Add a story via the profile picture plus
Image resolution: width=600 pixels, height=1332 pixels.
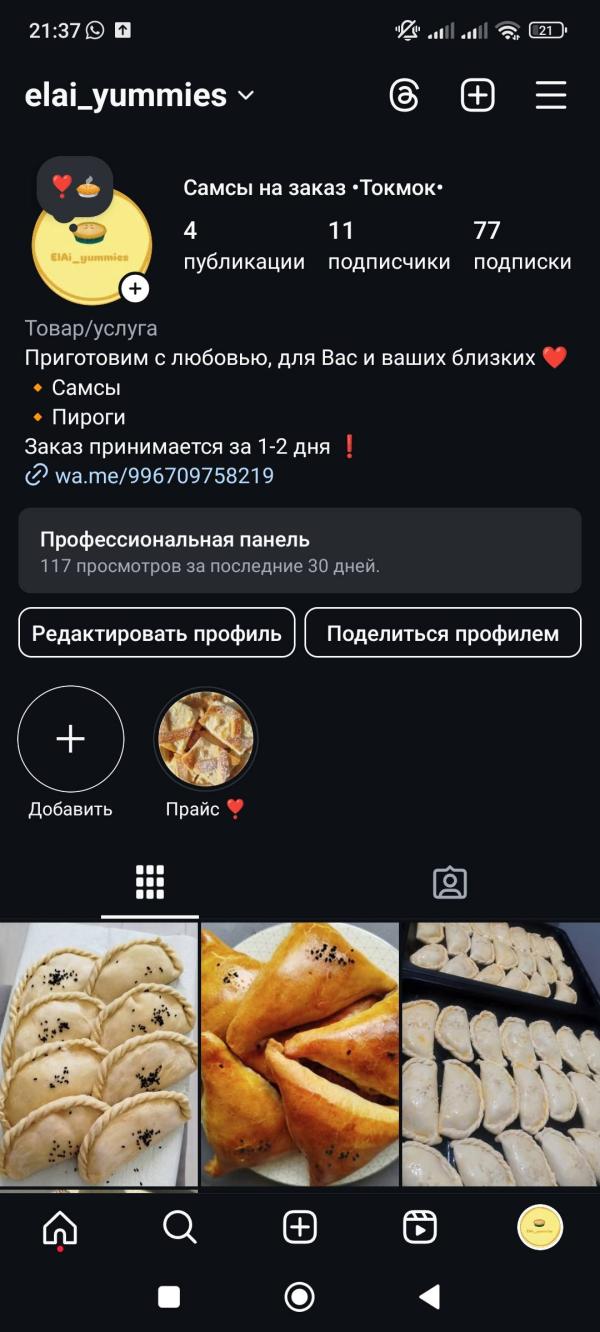(x=135, y=289)
